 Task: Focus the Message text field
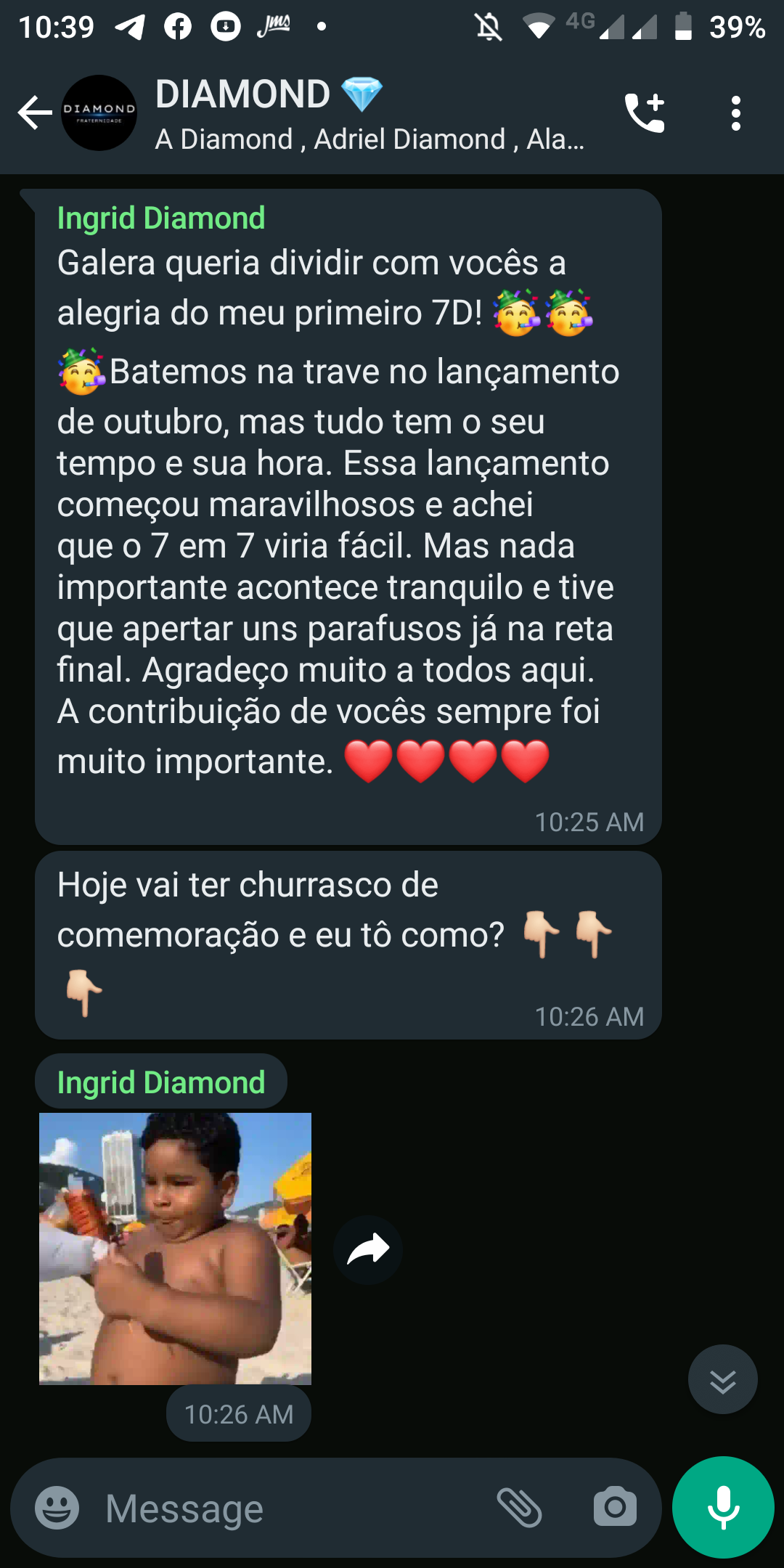pos(290,1508)
